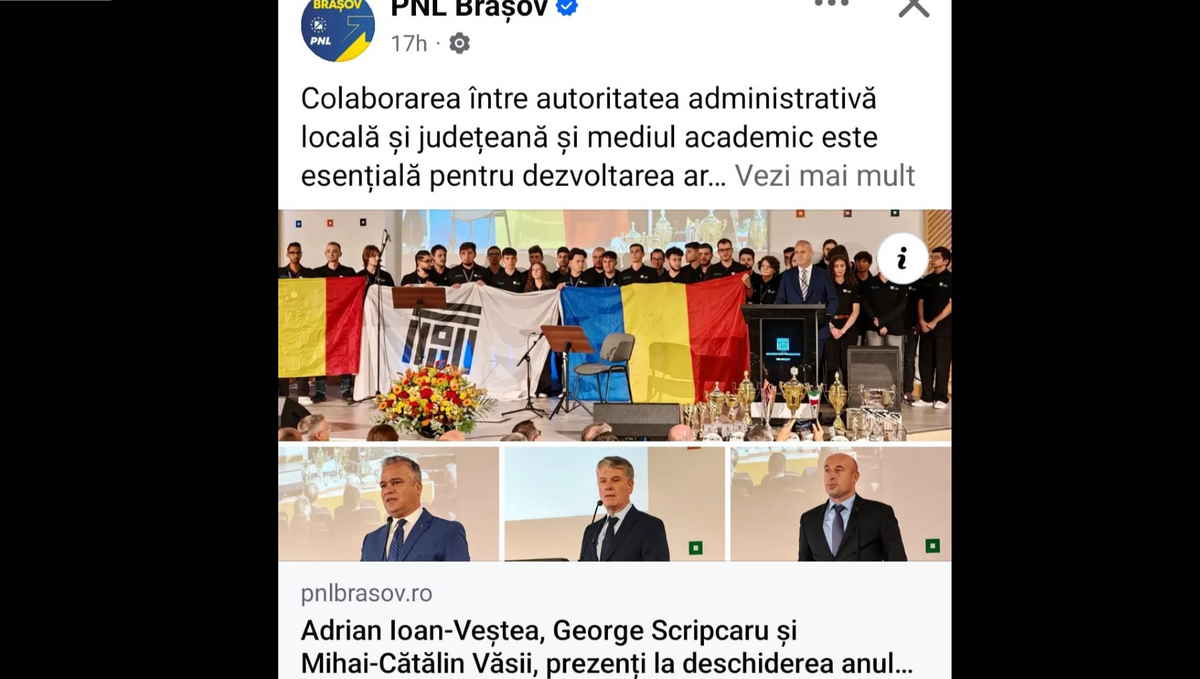The height and width of the screenshot is (679, 1200).
Task: Show link info via the i icon
Action: pyautogui.click(x=902, y=259)
